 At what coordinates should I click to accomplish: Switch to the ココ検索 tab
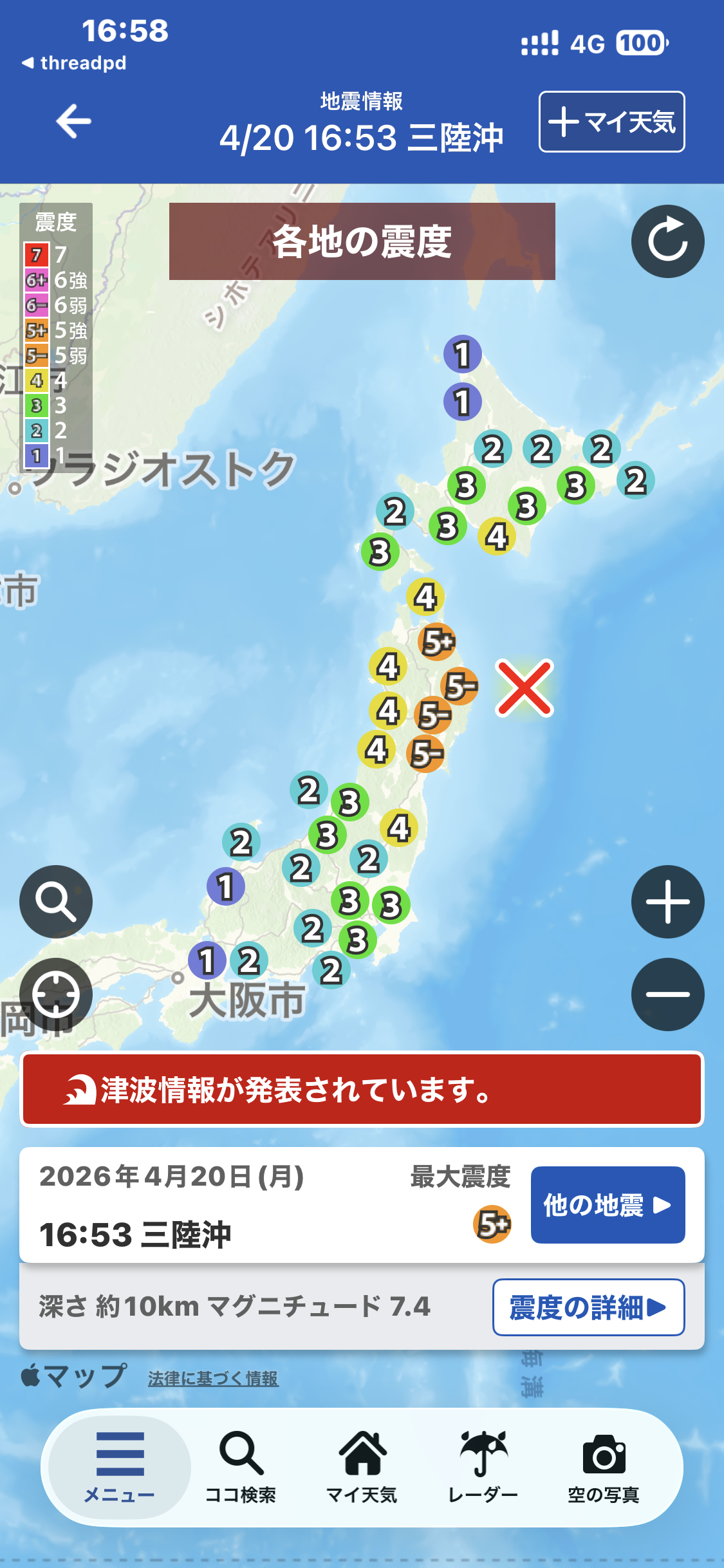coord(241,1467)
